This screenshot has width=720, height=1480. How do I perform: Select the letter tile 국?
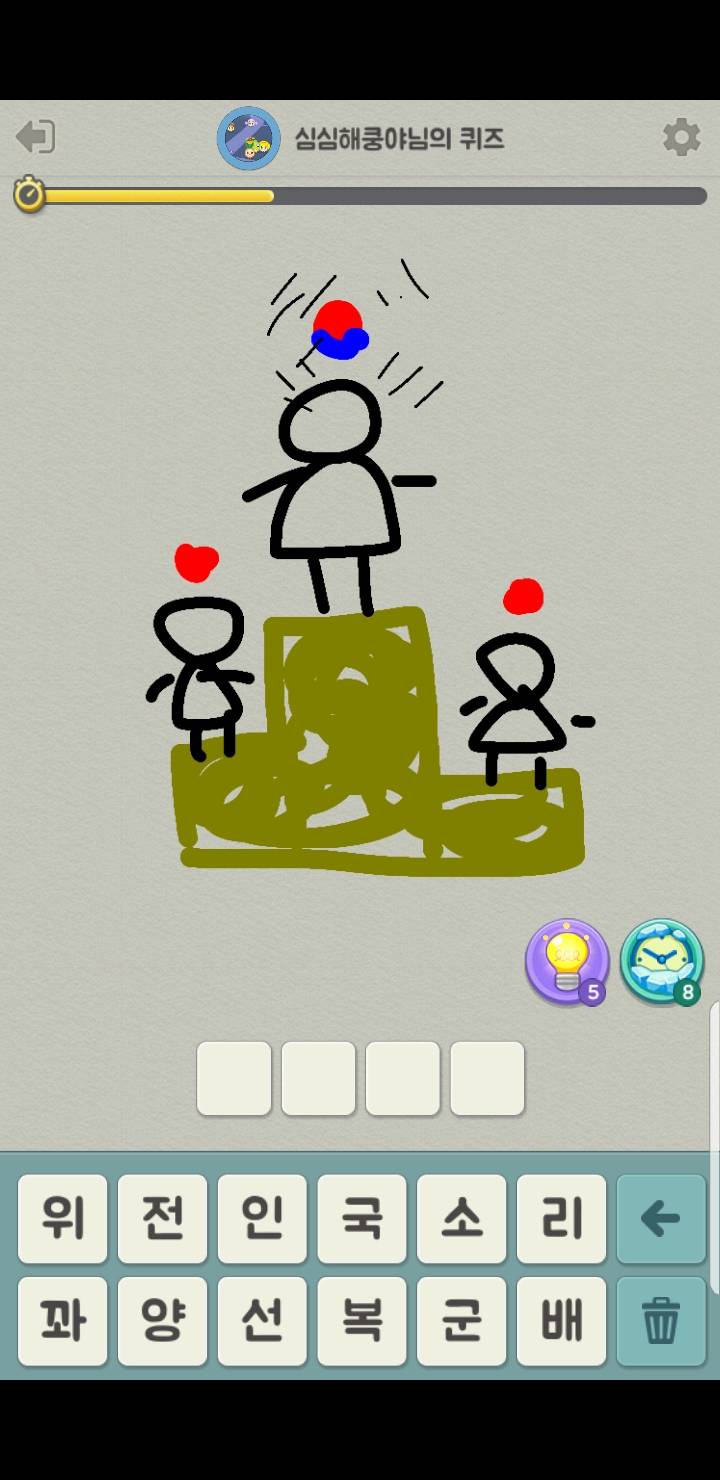[362, 1219]
